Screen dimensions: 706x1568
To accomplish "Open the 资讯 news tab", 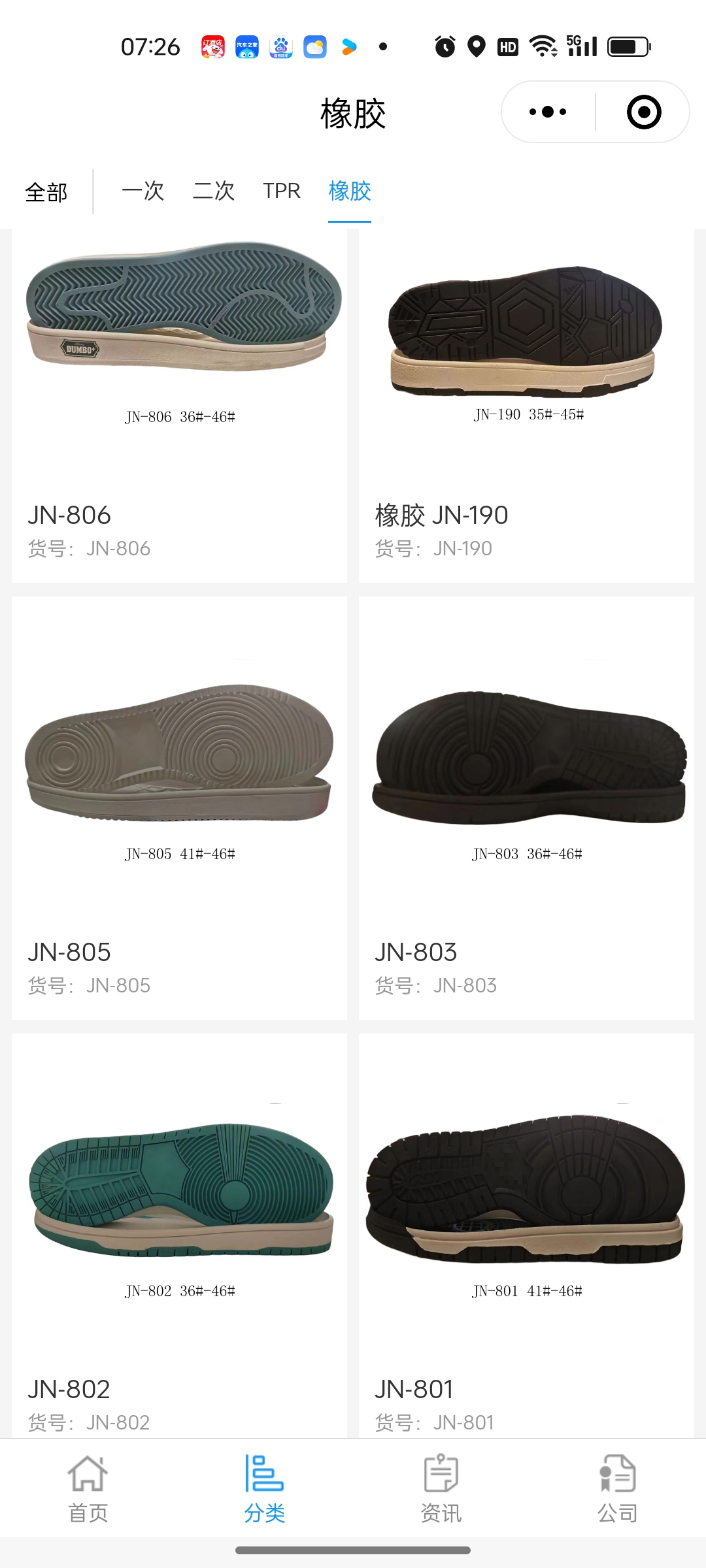I will pyautogui.click(x=441, y=1487).
